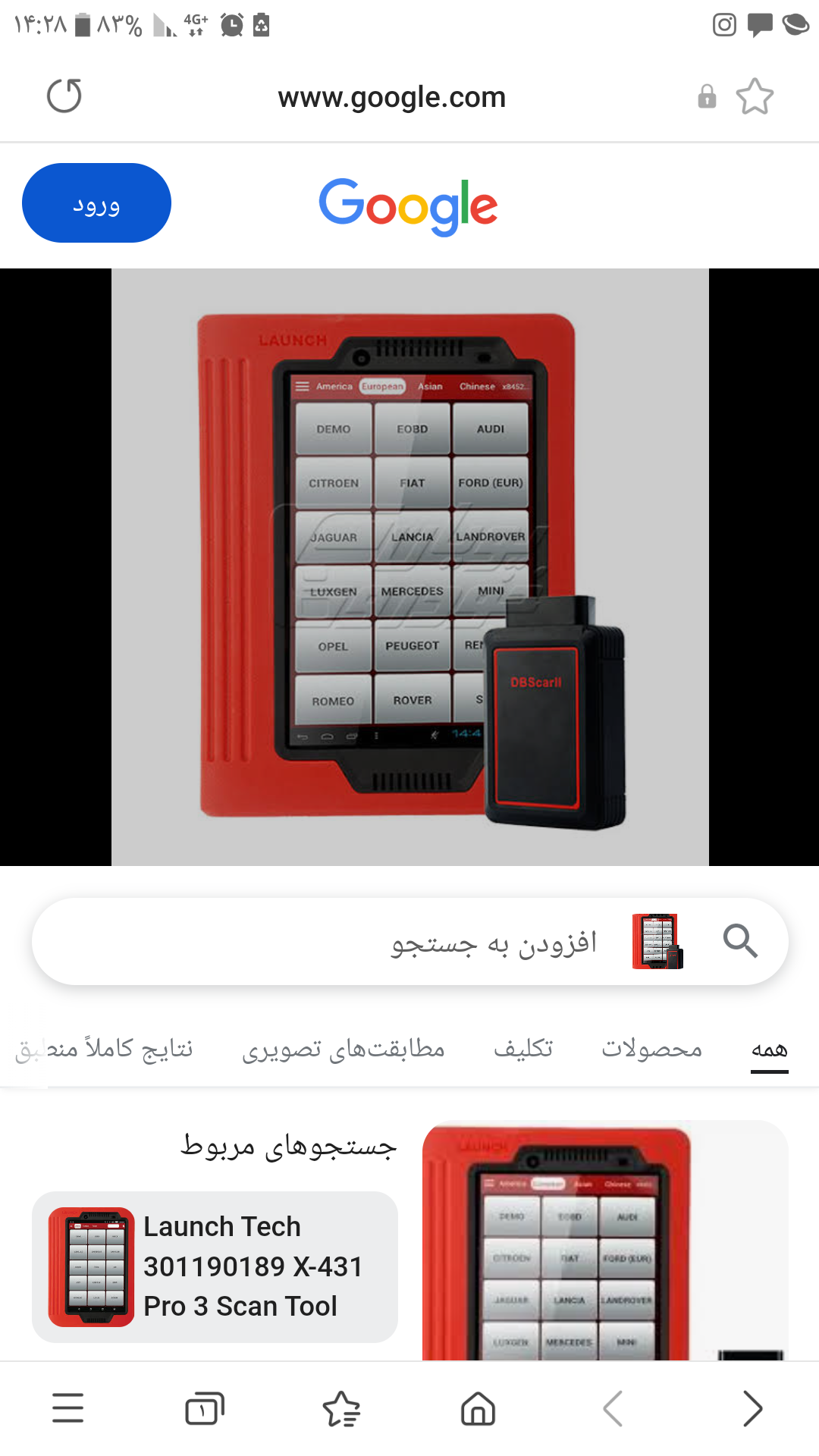Navigate forward with the right arrow
The image size is (819, 1456).
click(x=752, y=1408)
